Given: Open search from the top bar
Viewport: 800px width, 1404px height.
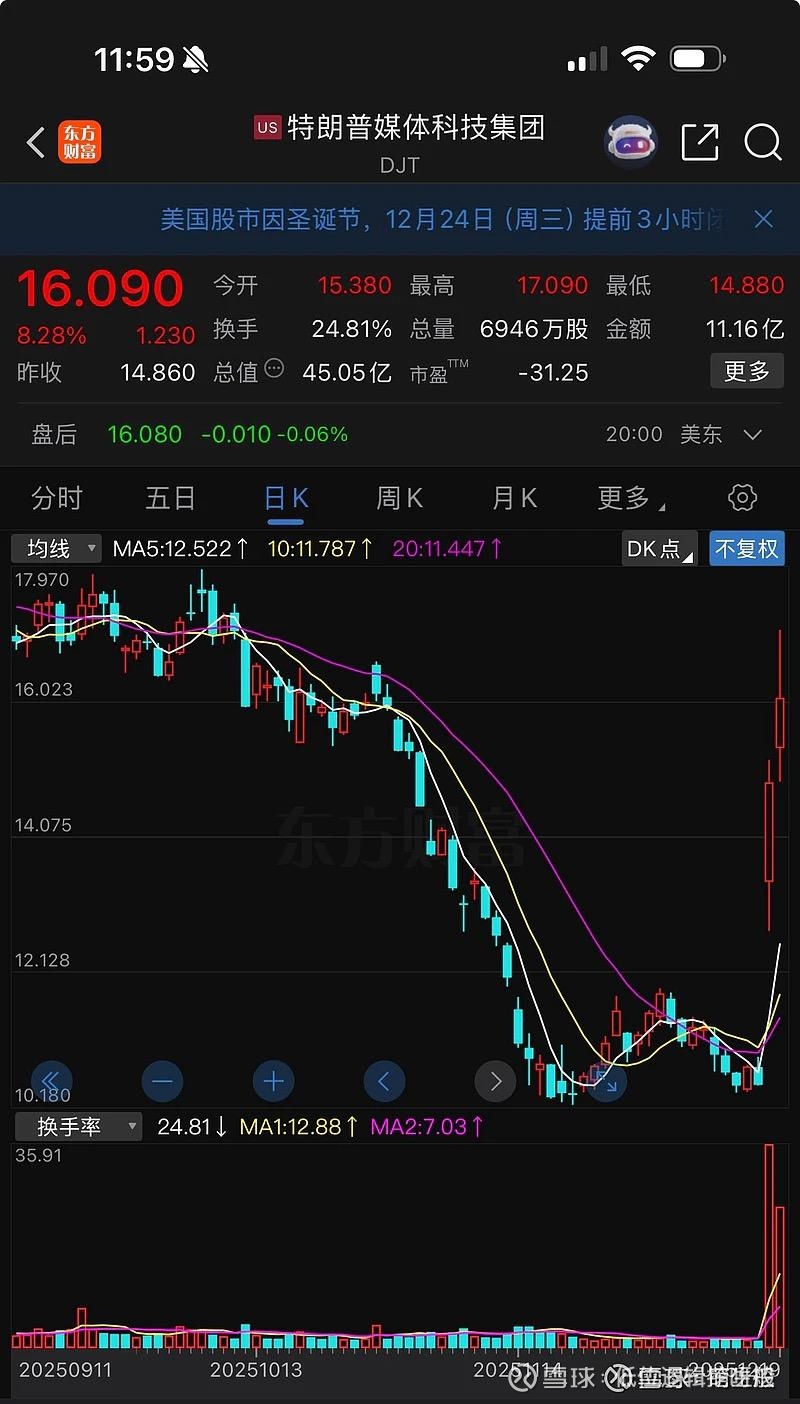Looking at the screenshot, I should (x=763, y=143).
